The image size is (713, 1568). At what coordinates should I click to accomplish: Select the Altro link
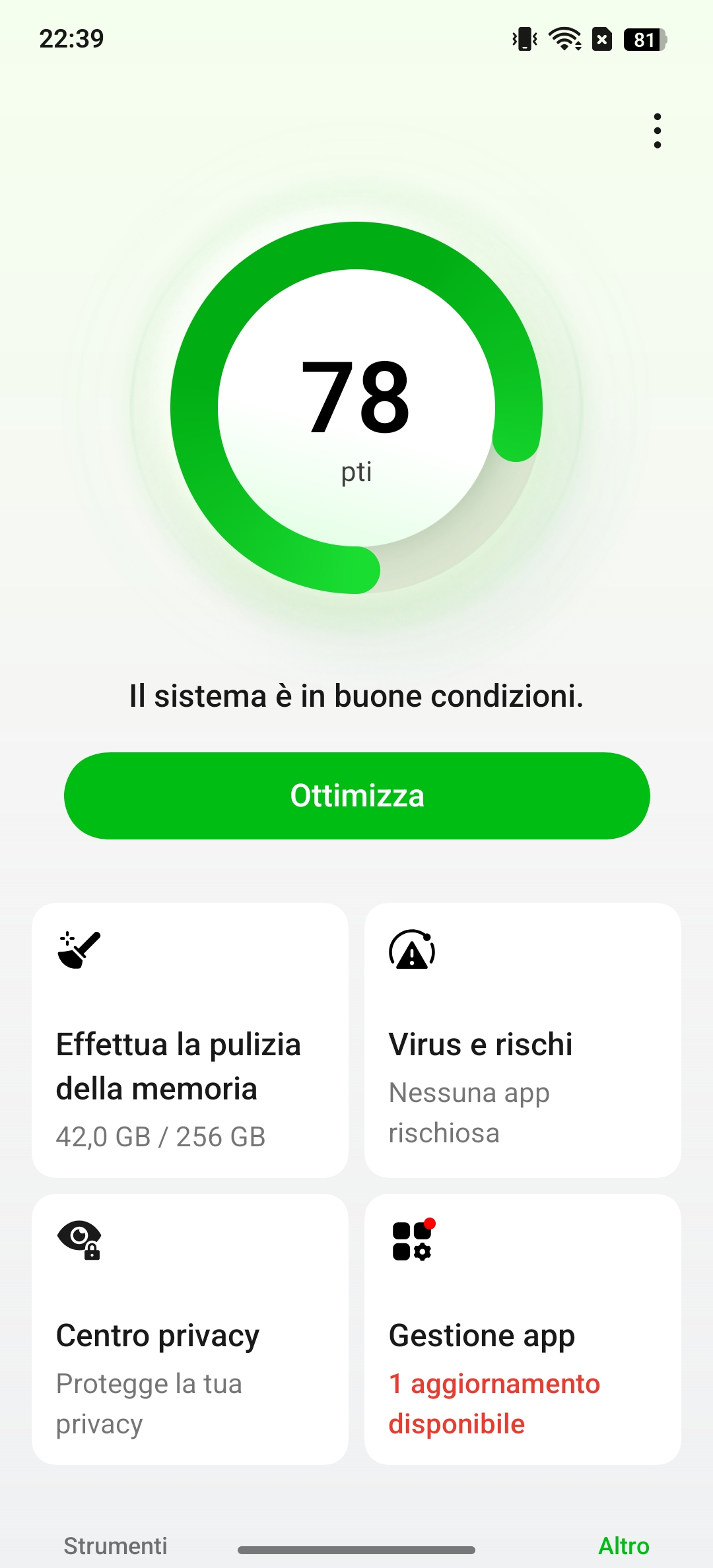coord(623,1546)
